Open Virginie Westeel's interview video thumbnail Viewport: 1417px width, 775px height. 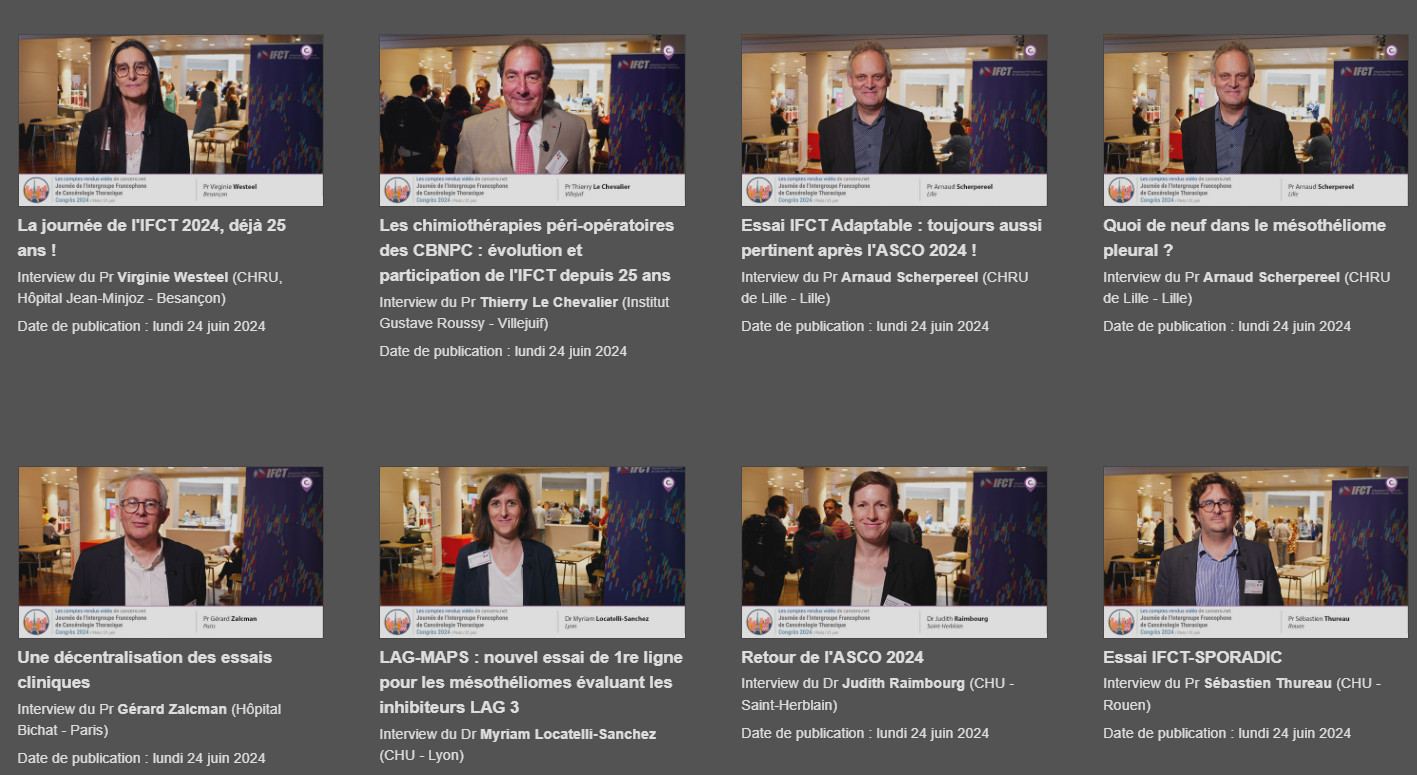[170, 120]
